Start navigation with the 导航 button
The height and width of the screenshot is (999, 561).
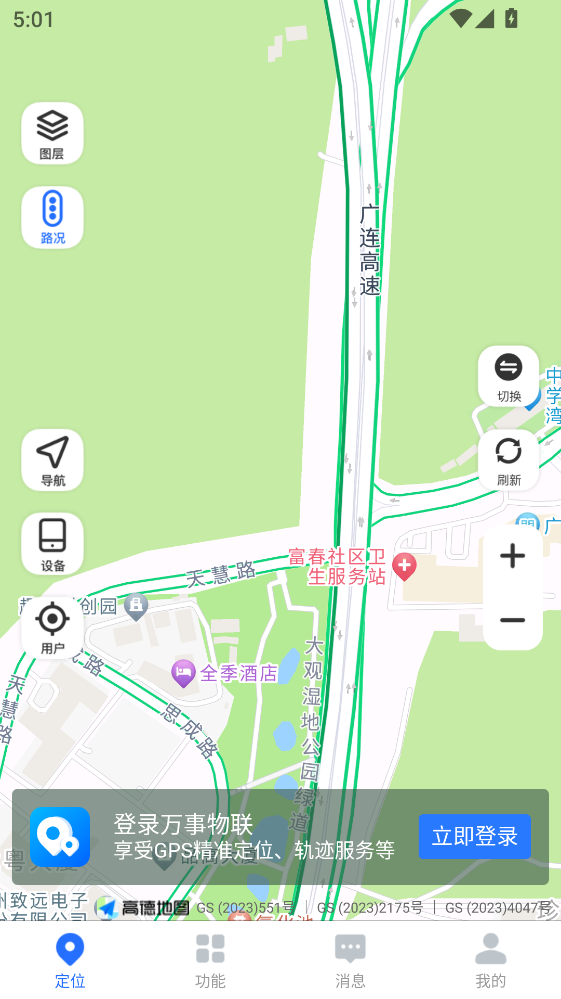(52, 459)
